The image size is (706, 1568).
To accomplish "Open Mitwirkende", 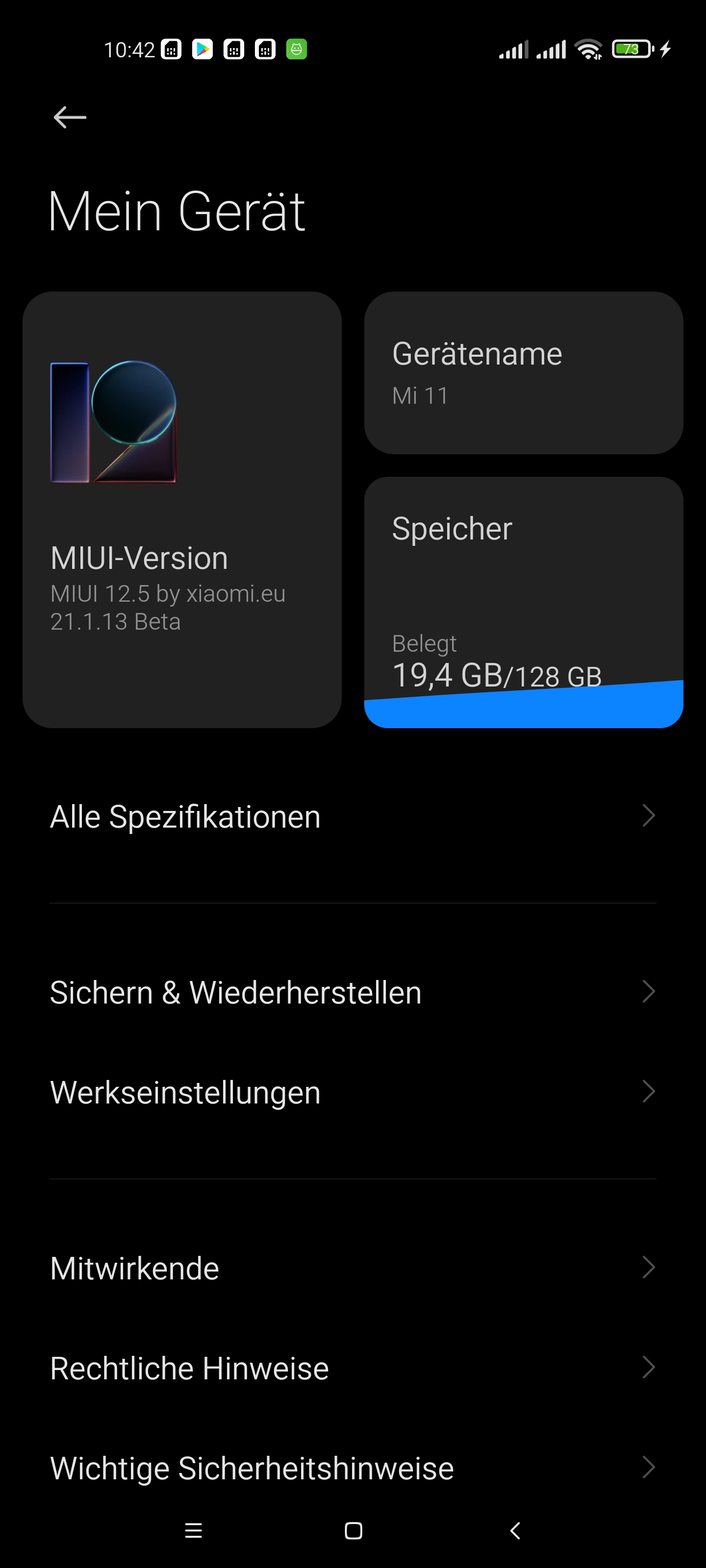I will (x=353, y=1268).
